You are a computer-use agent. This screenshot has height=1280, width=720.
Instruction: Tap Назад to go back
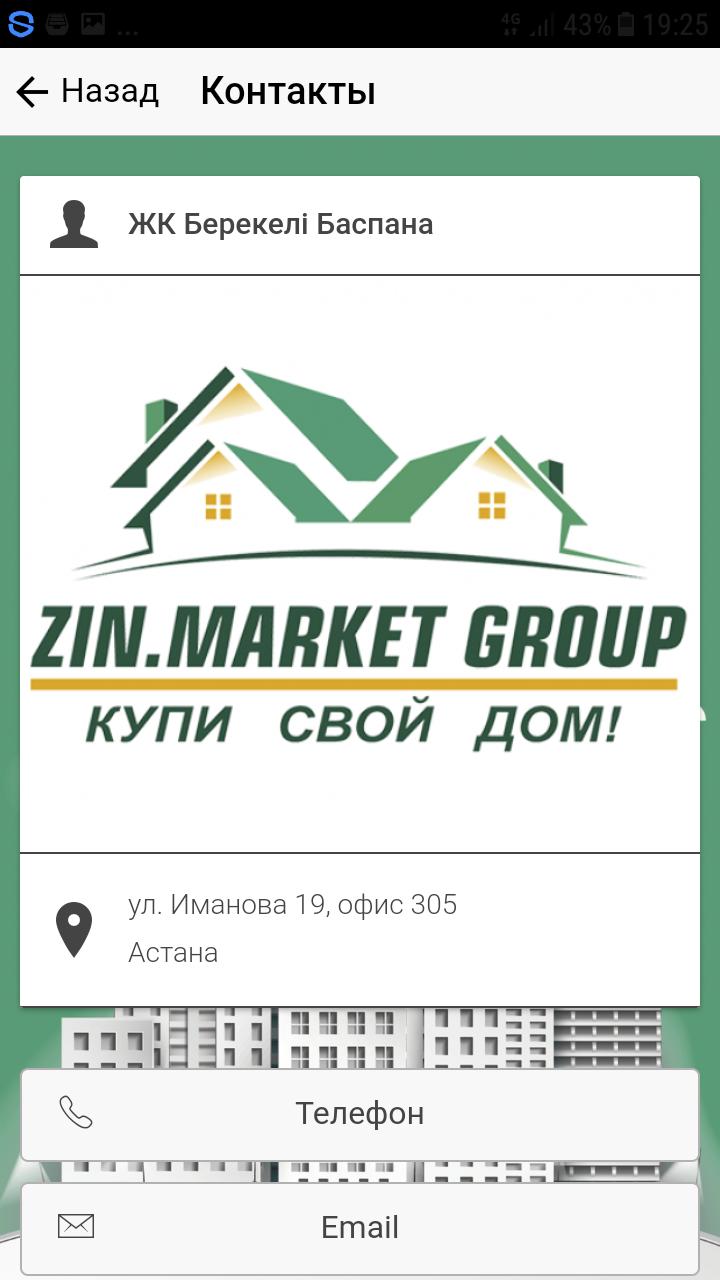[110, 90]
